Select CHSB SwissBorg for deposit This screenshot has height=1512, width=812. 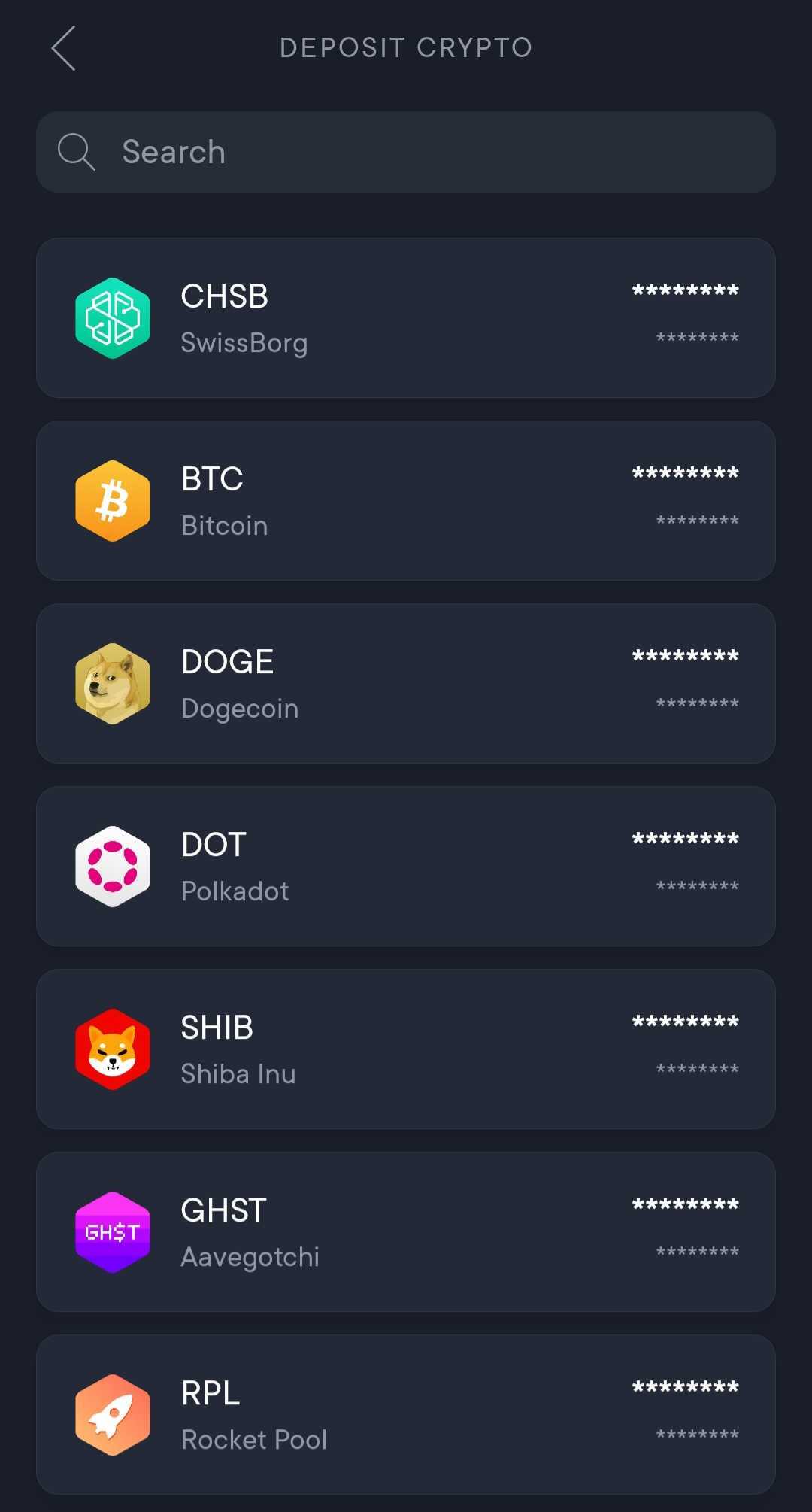click(406, 318)
